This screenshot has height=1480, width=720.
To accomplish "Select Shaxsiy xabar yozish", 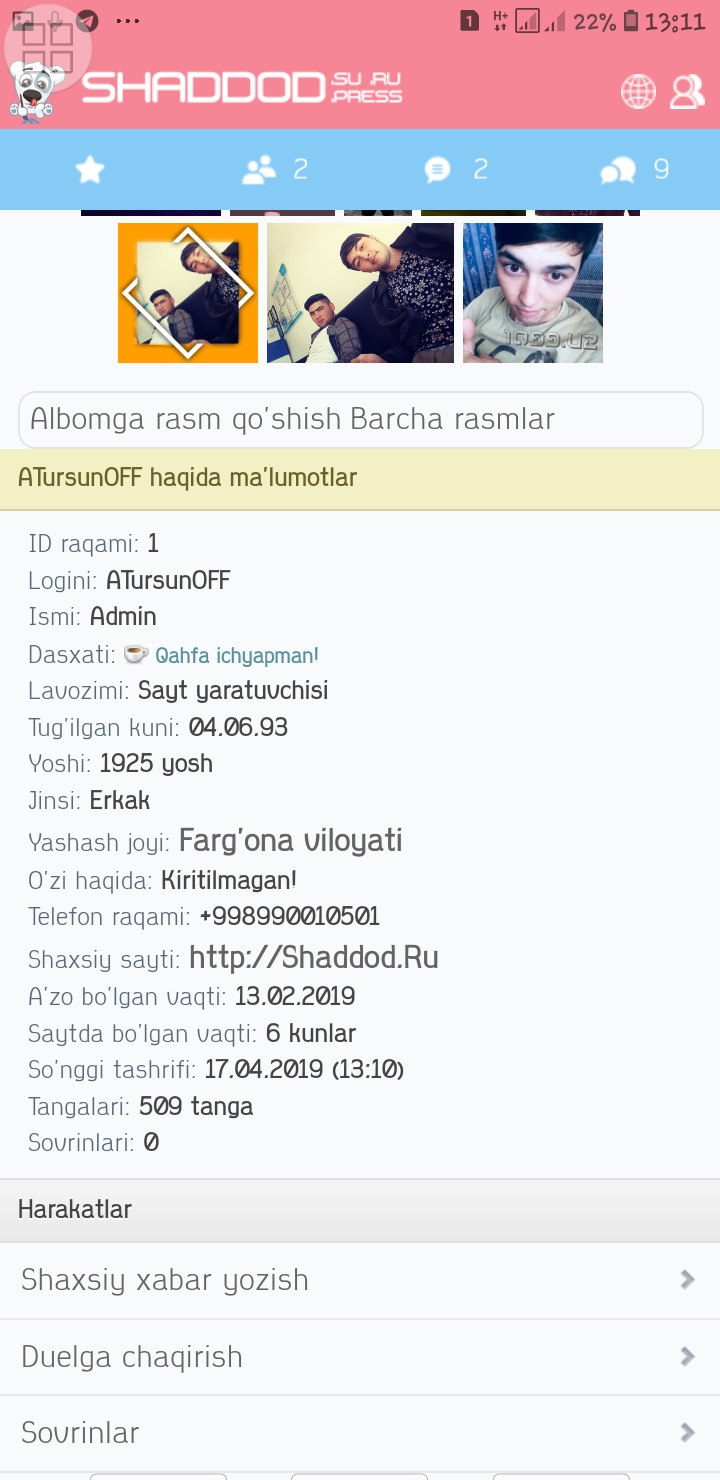I will pos(360,1280).
